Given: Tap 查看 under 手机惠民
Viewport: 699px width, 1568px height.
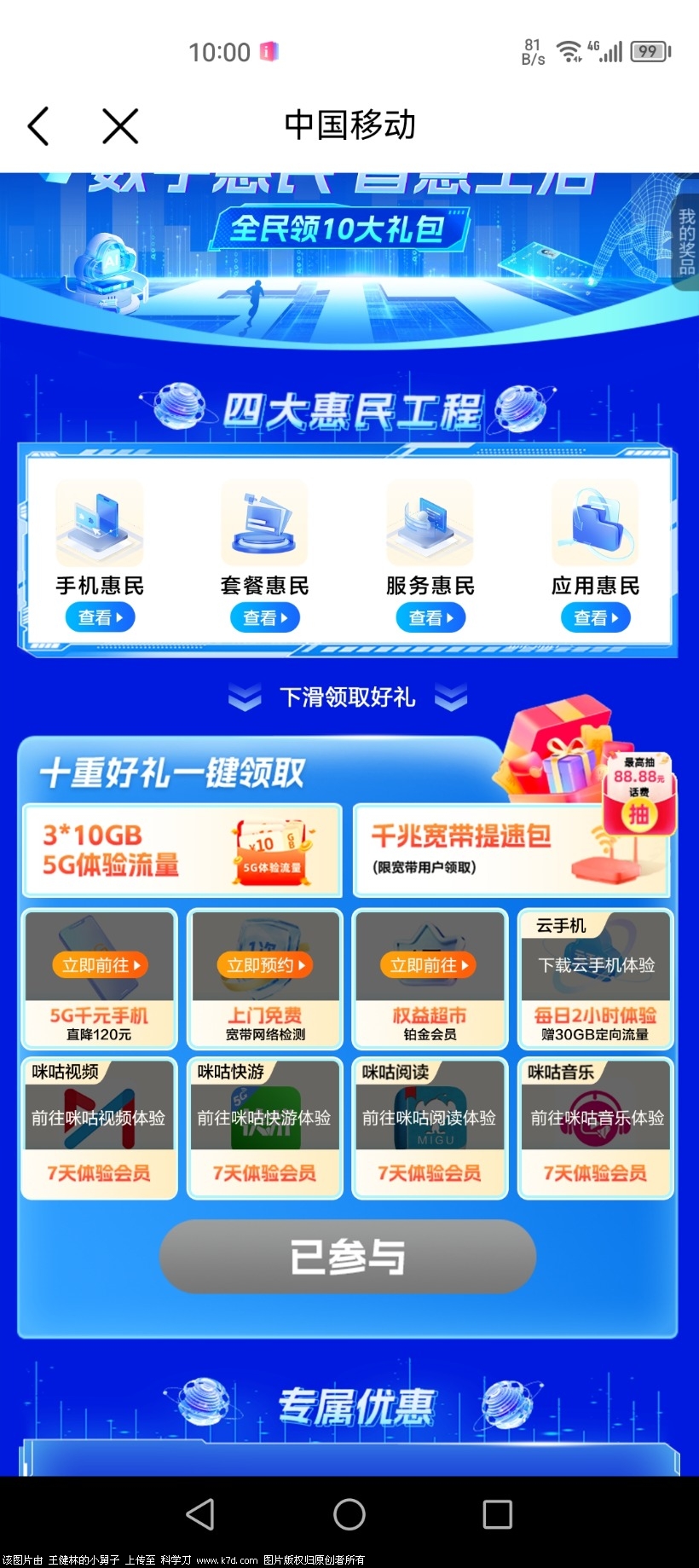Looking at the screenshot, I should pyautogui.click(x=100, y=617).
